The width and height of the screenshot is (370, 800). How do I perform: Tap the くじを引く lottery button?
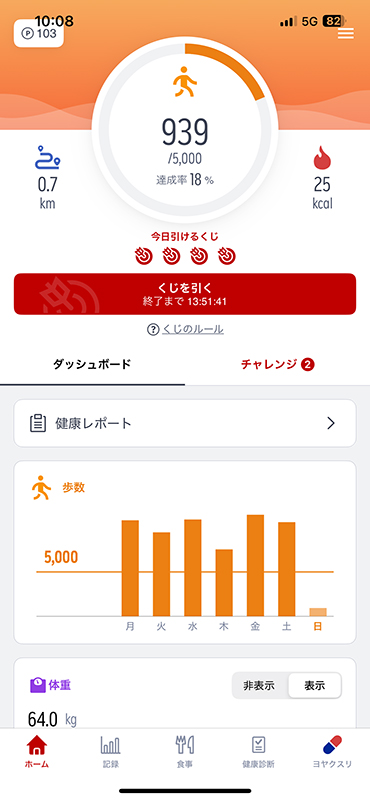185,294
